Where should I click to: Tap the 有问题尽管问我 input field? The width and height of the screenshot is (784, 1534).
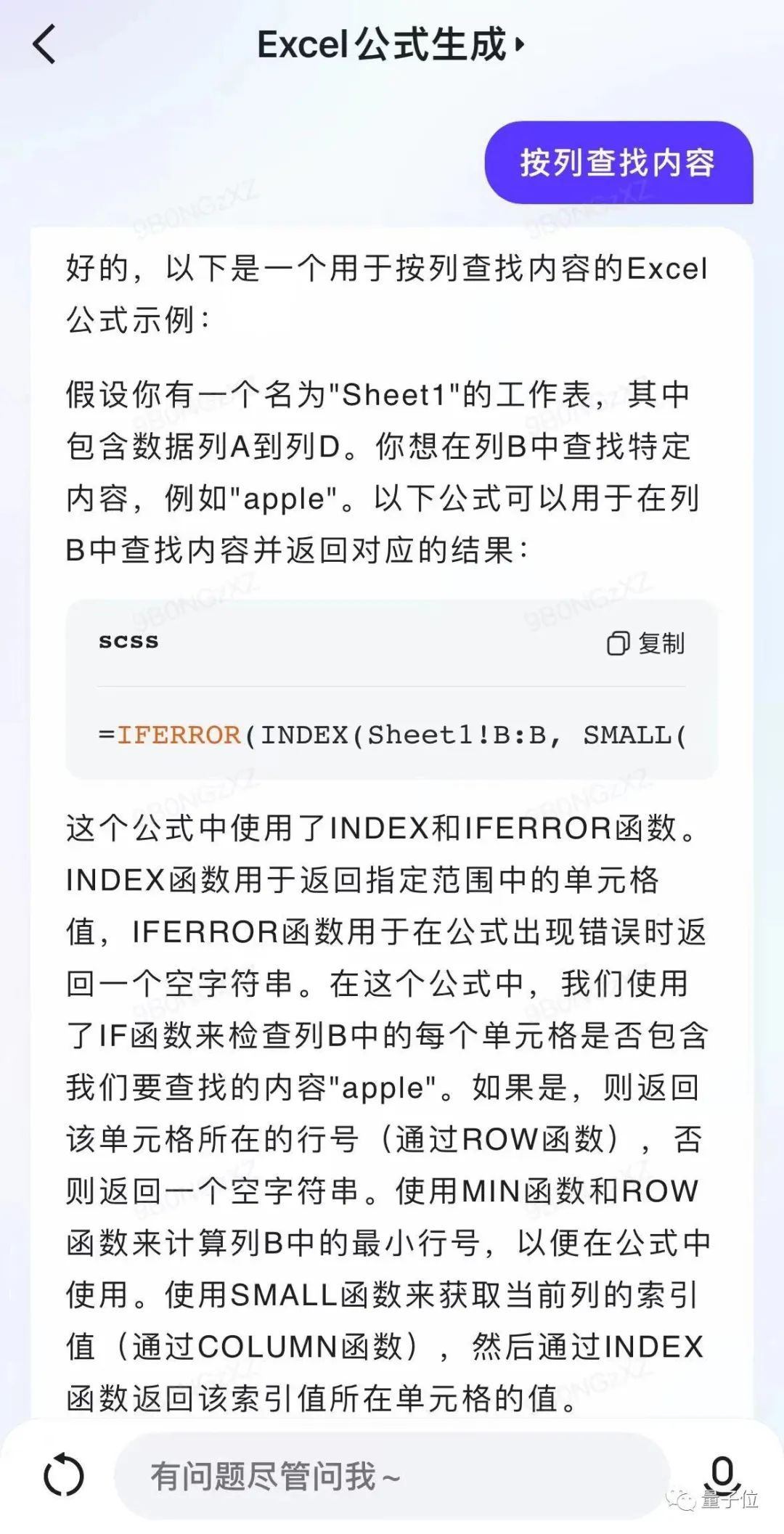392,1477
